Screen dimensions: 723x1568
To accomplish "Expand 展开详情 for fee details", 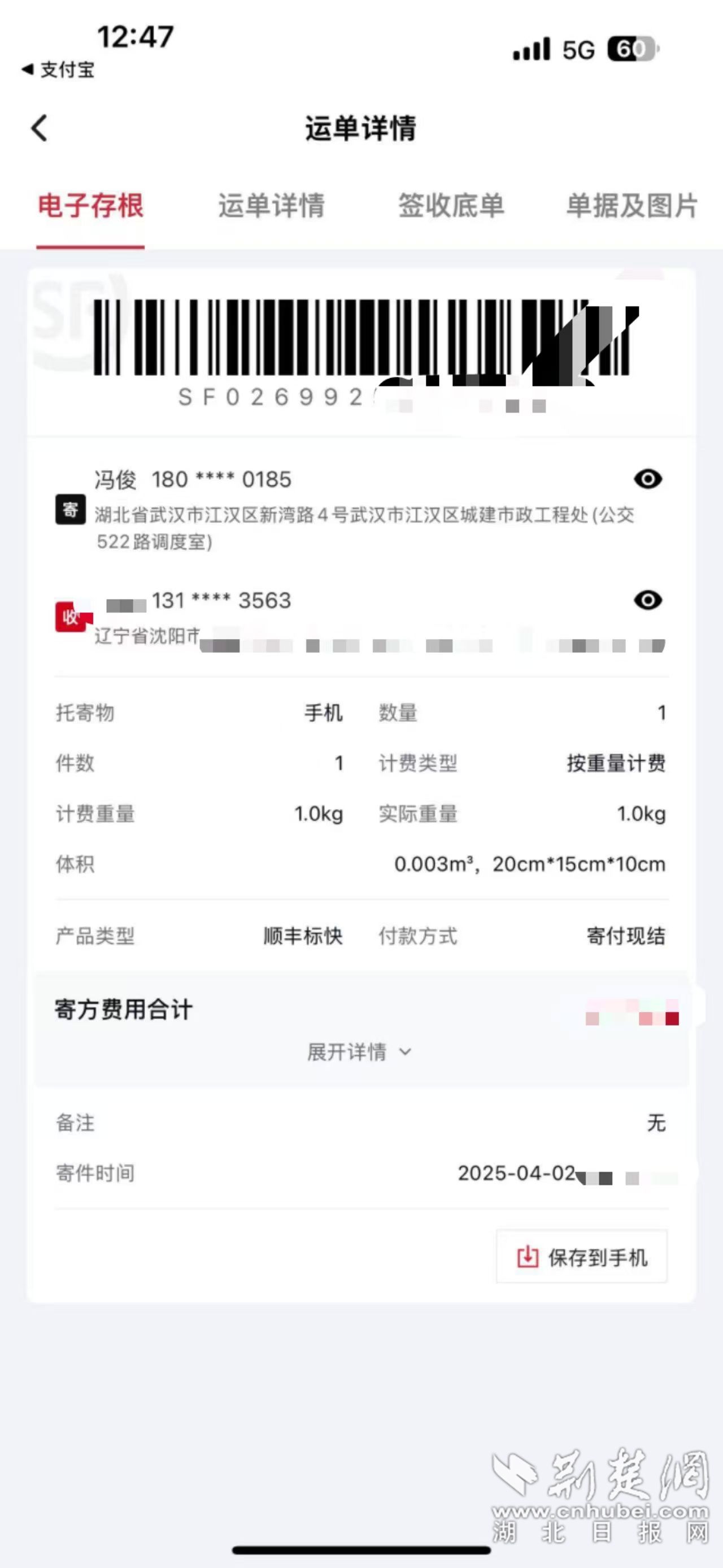I will pyautogui.click(x=359, y=1052).
